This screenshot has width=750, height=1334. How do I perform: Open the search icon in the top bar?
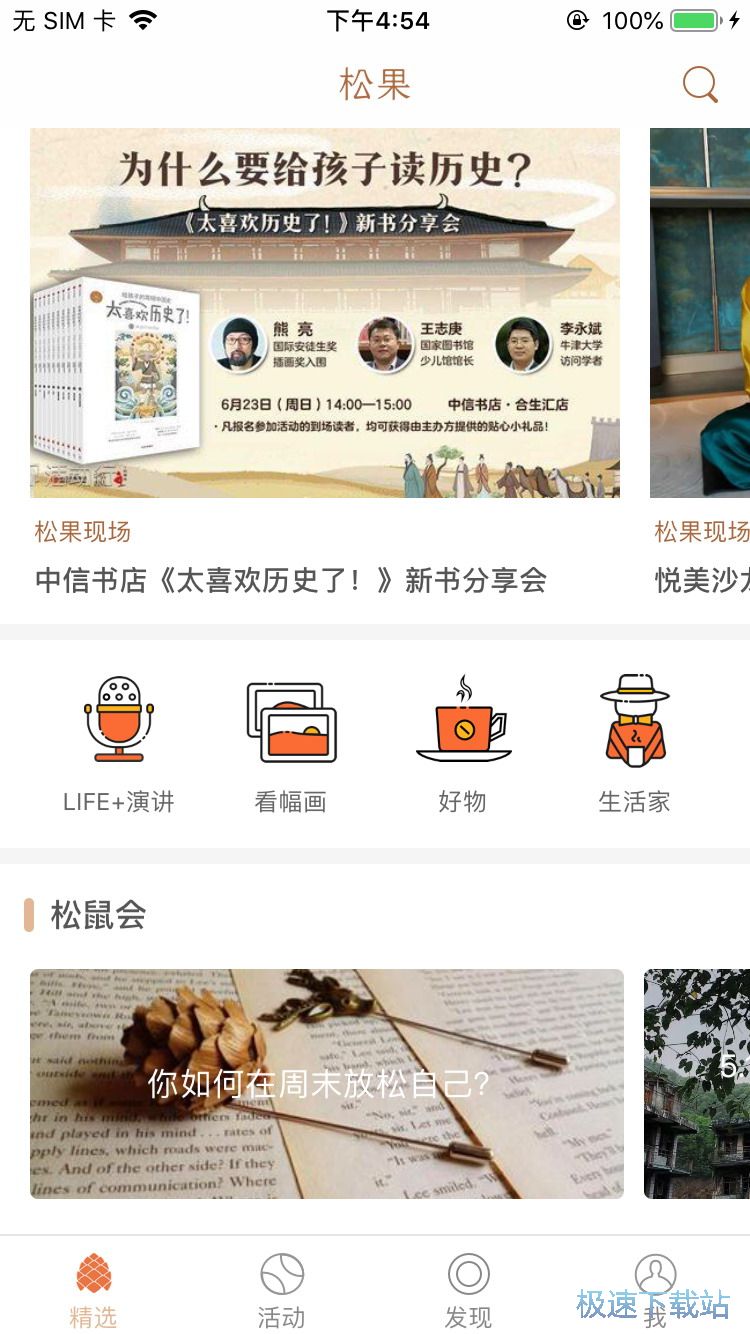[x=700, y=85]
